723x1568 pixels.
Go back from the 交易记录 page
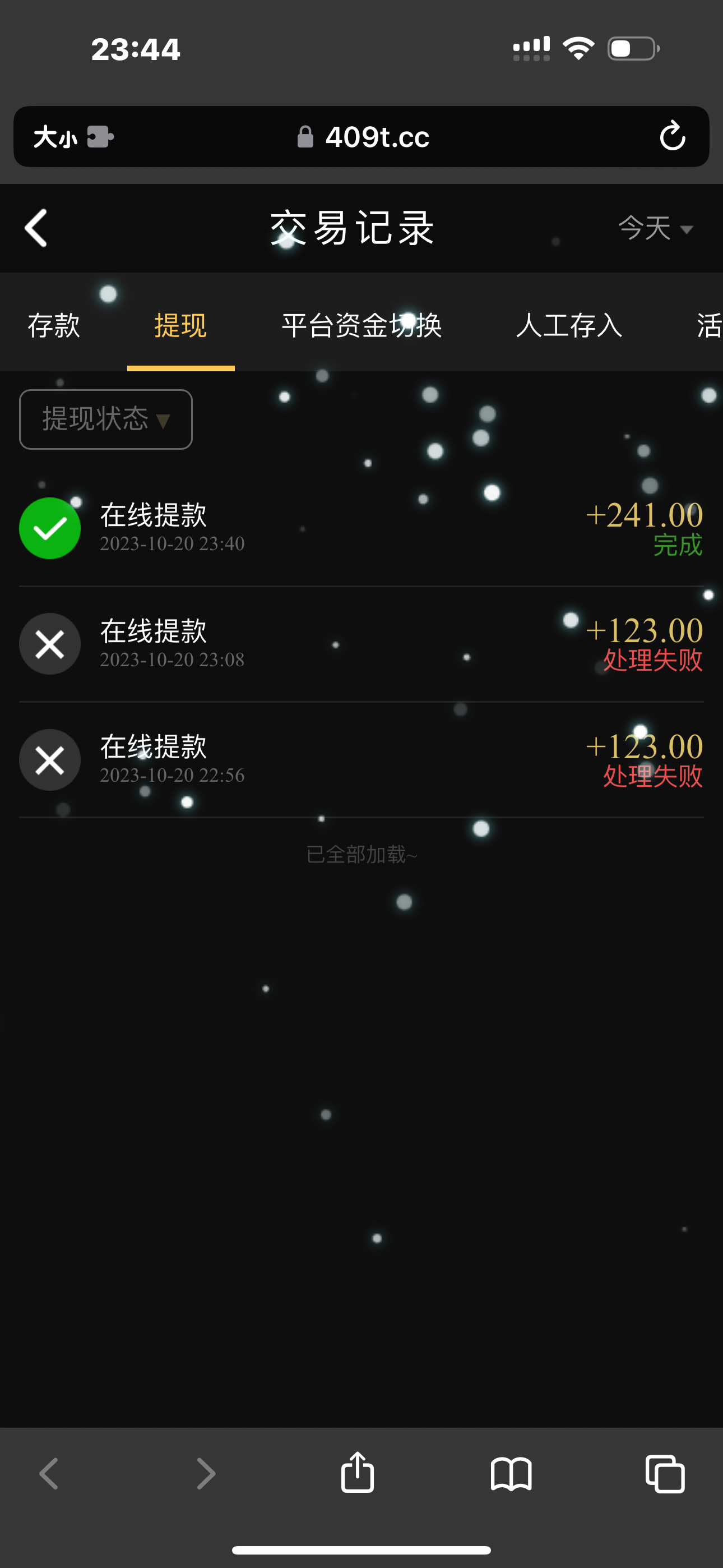click(x=36, y=228)
